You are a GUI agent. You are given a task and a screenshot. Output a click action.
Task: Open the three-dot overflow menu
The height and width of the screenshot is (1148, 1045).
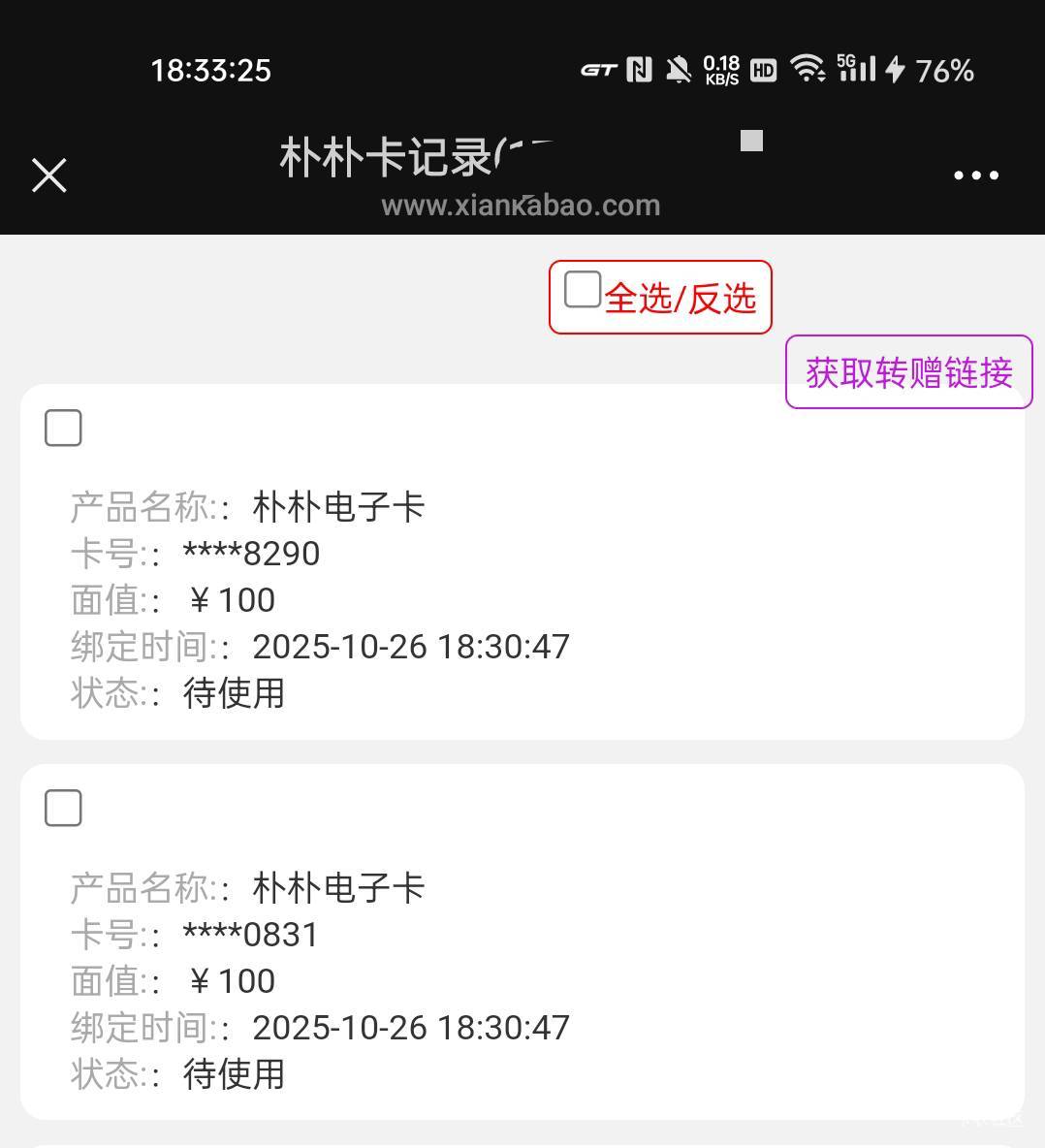point(975,175)
